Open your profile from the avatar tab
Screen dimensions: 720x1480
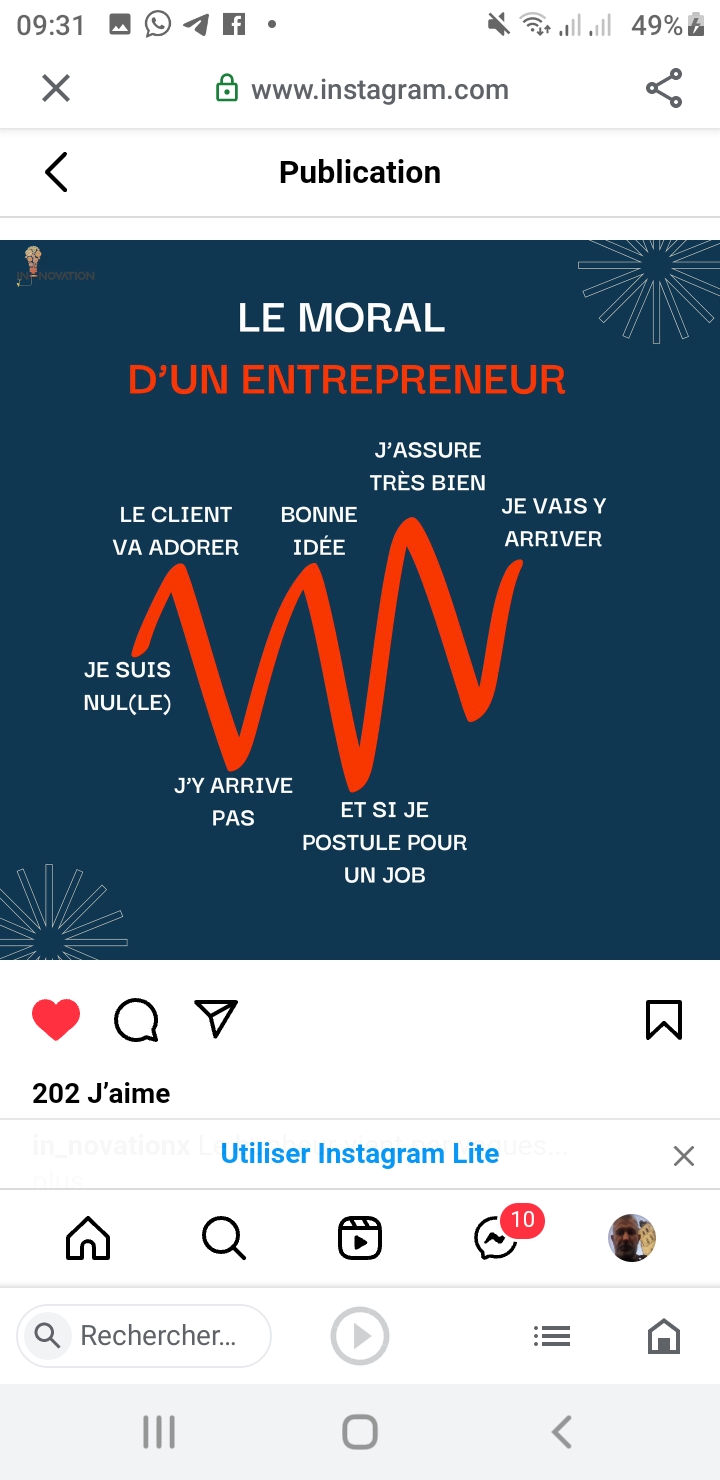(632, 1239)
